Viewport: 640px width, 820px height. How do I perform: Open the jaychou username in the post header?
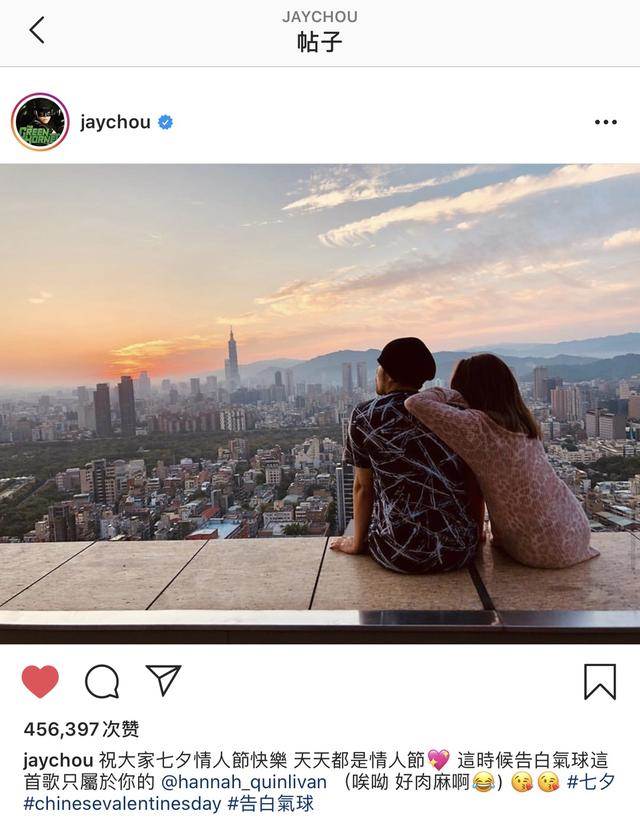point(115,122)
